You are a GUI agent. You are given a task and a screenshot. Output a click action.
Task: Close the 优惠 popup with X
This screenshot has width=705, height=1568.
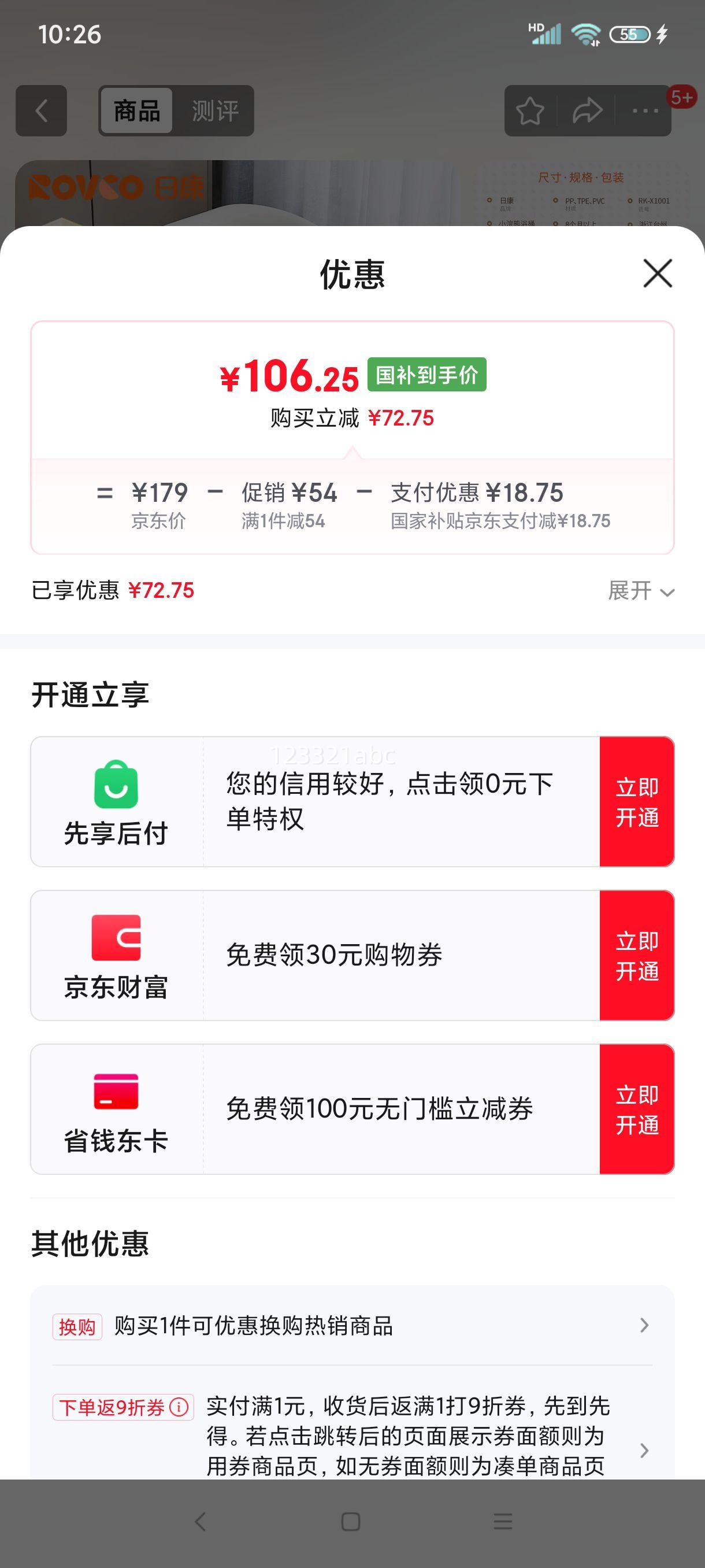click(658, 275)
